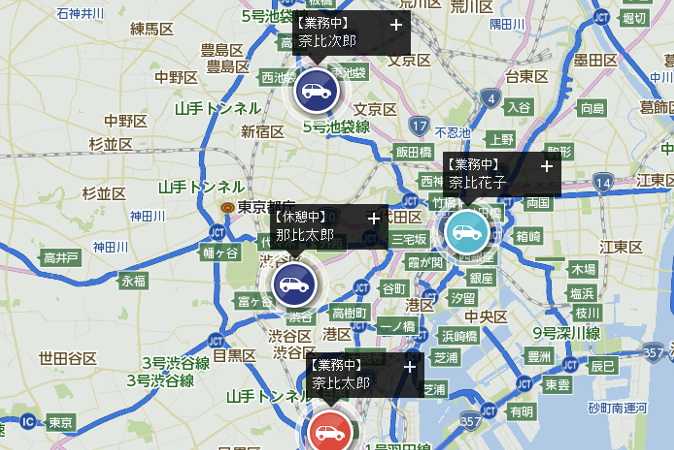Tap the light blue car marker for 奈比花子

[467, 232]
